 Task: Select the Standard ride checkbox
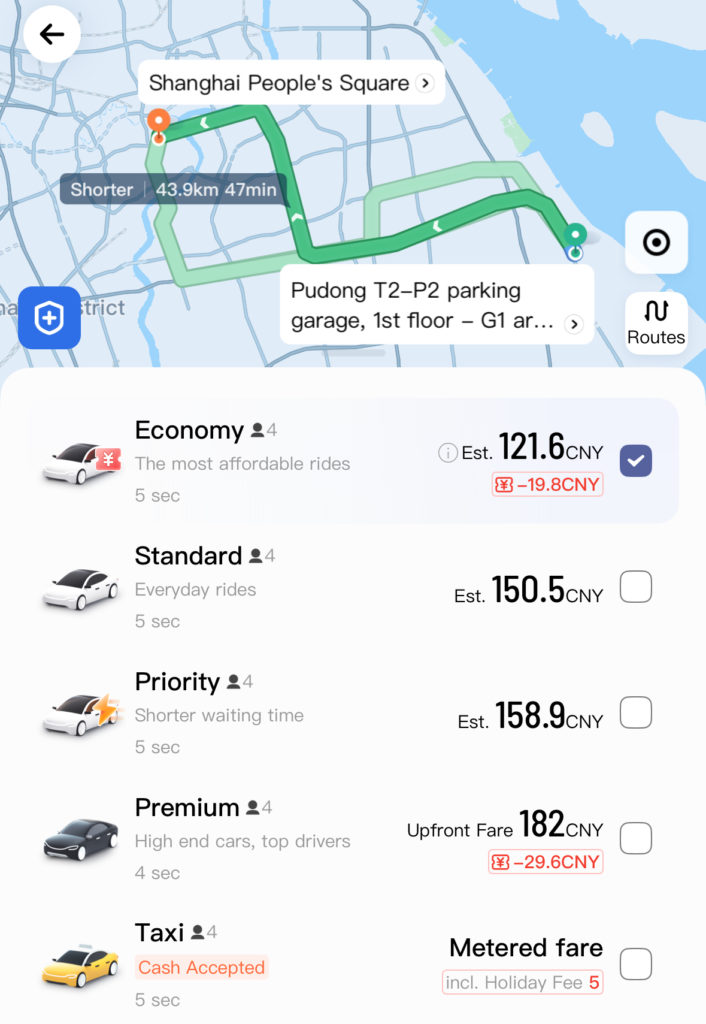636,587
